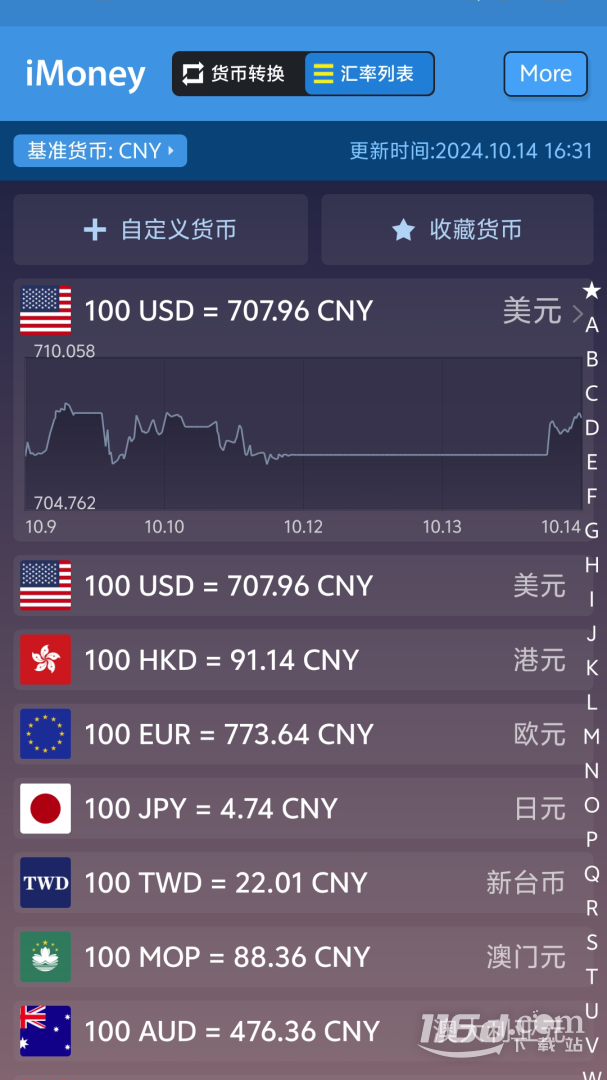Image resolution: width=607 pixels, height=1080 pixels.
Task: Change the base currency 基准货币: CNY
Action: [x=100, y=151]
